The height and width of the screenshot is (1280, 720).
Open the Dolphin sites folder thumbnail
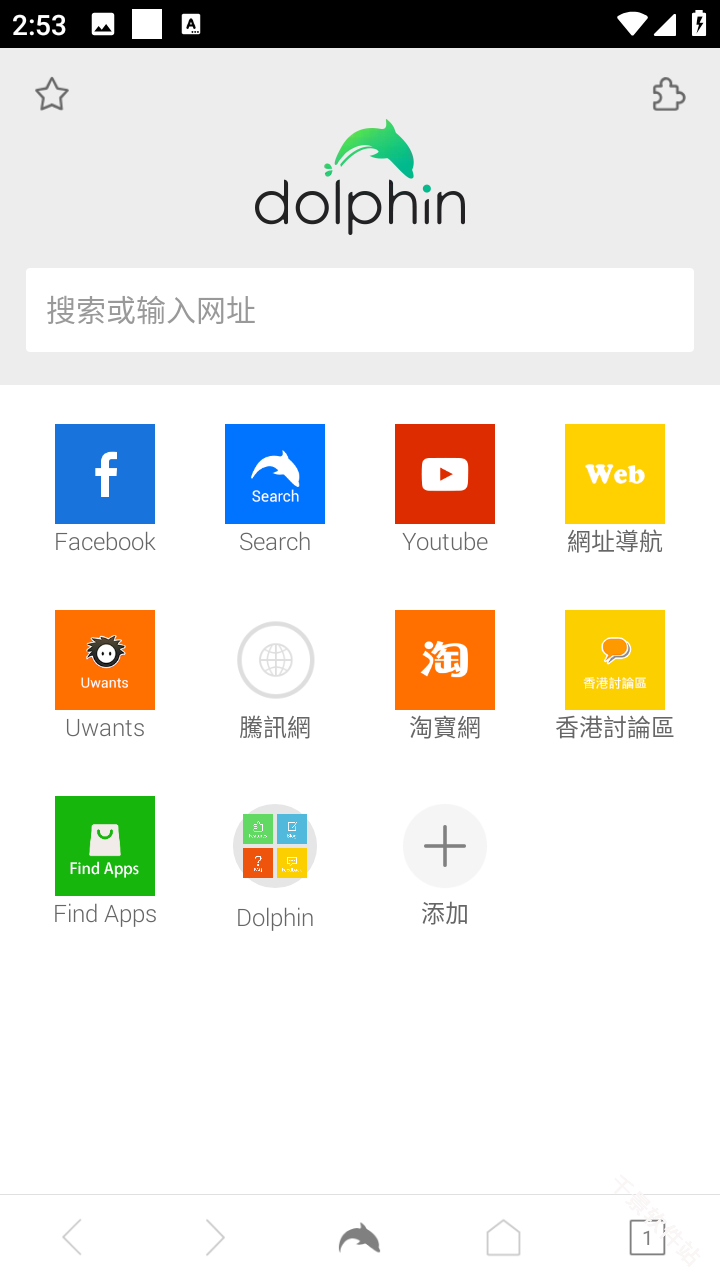pyautogui.click(x=275, y=846)
